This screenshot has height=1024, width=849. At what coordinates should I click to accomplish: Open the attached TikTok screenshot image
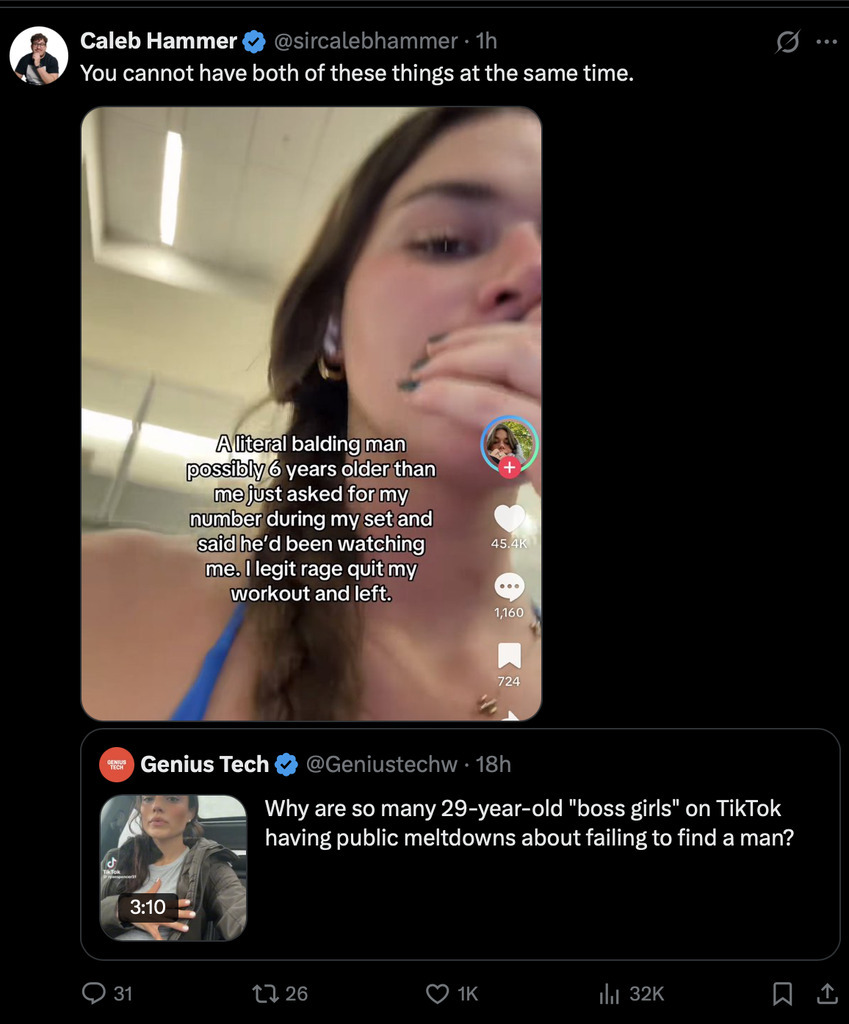click(311, 413)
